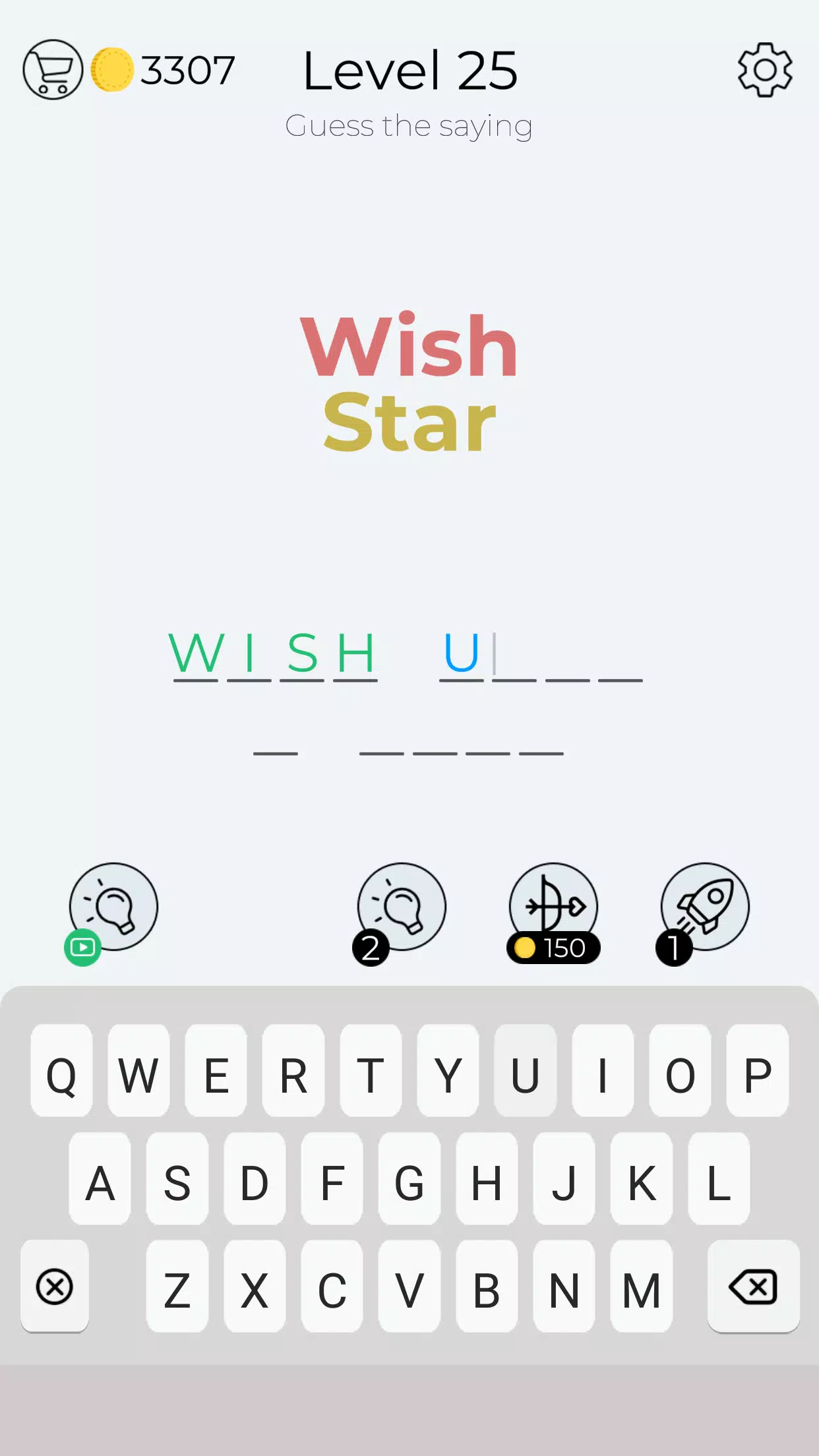Screen dimensions: 819x1456
Task: Delete the last letter with backspace
Action: click(x=754, y=1287)
